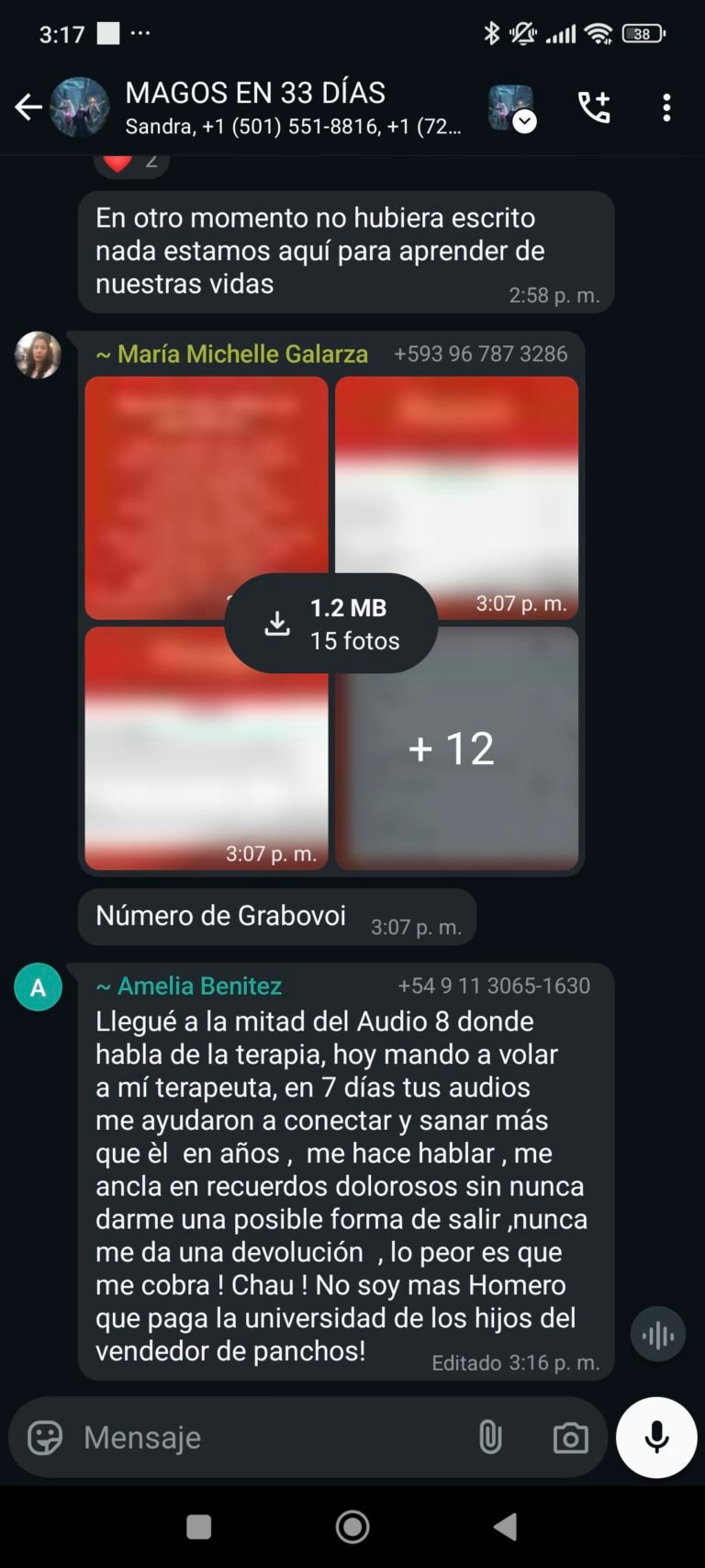This screenshot has height=1568, width=705.
Task: Open the camera to take a photo
Action: tap(571, 1438)
